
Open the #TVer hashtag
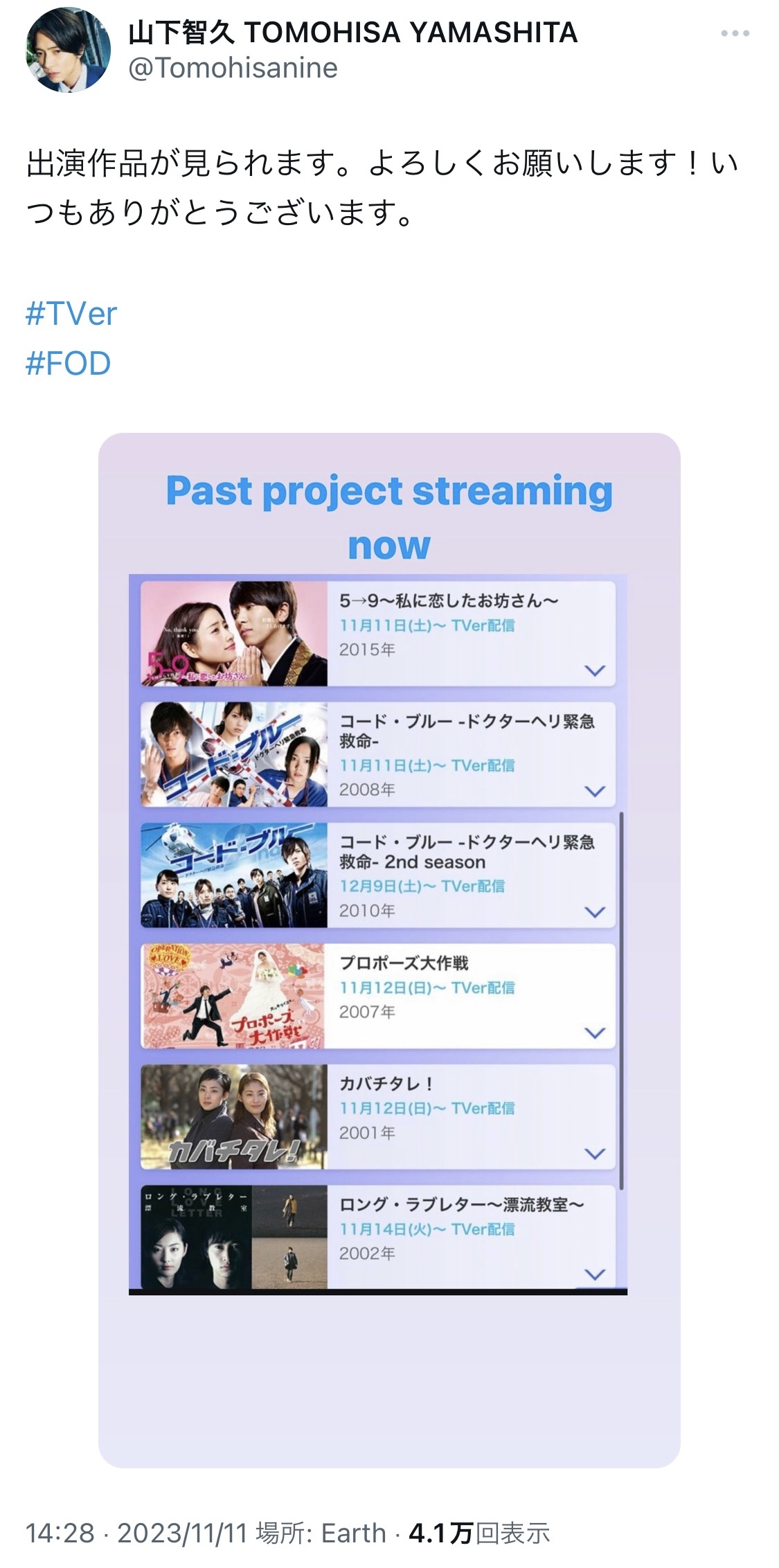[x=71, y=314]
